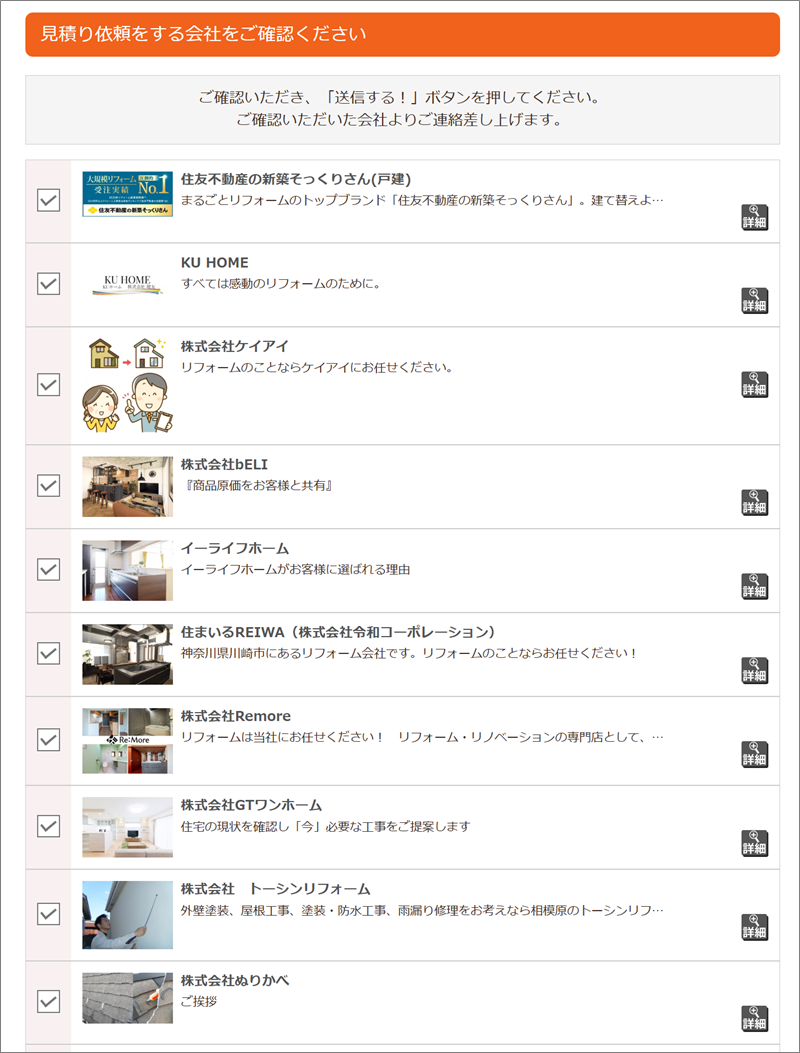Deselect the 住まいるREIWA checkbox
Screen dimensions: 800x1053
tap(48, 653)
